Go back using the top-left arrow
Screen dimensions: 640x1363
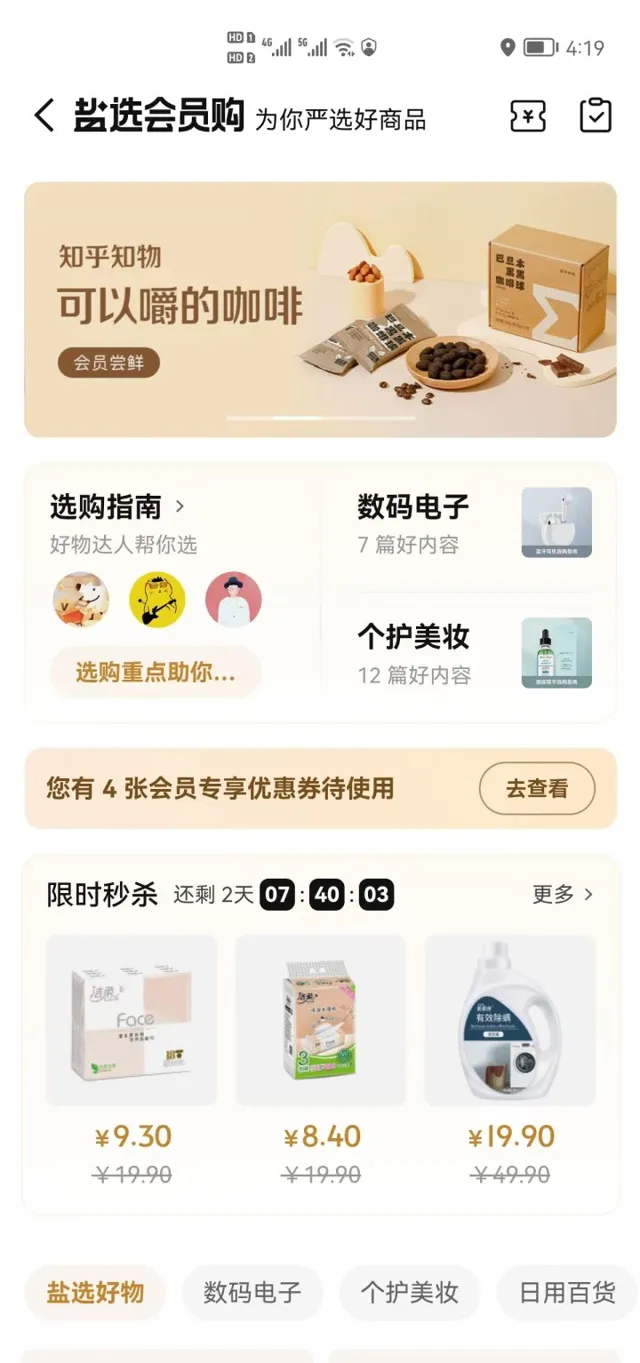(x=44, y=116)
